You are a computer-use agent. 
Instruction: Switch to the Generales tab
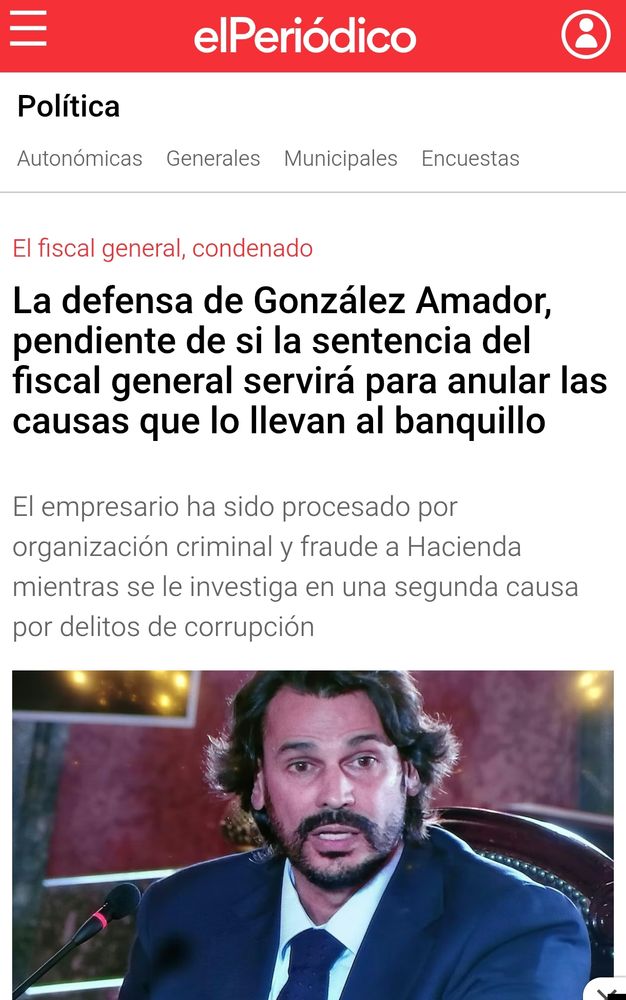[213, 158]
